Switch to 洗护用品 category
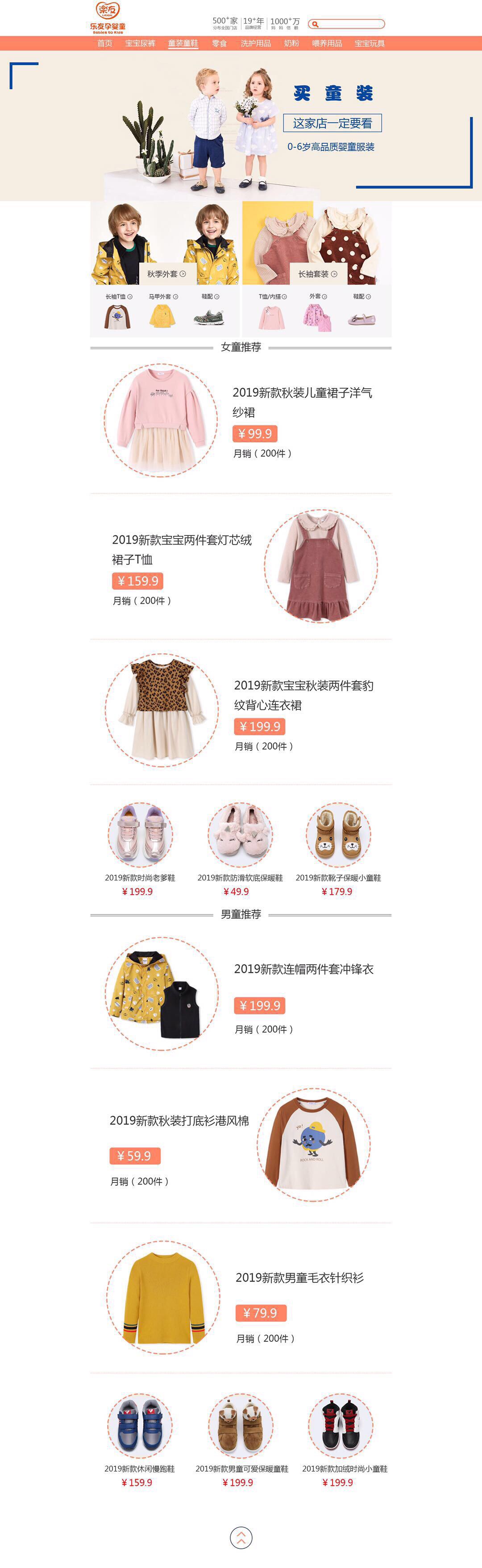 tap(256, 43)
